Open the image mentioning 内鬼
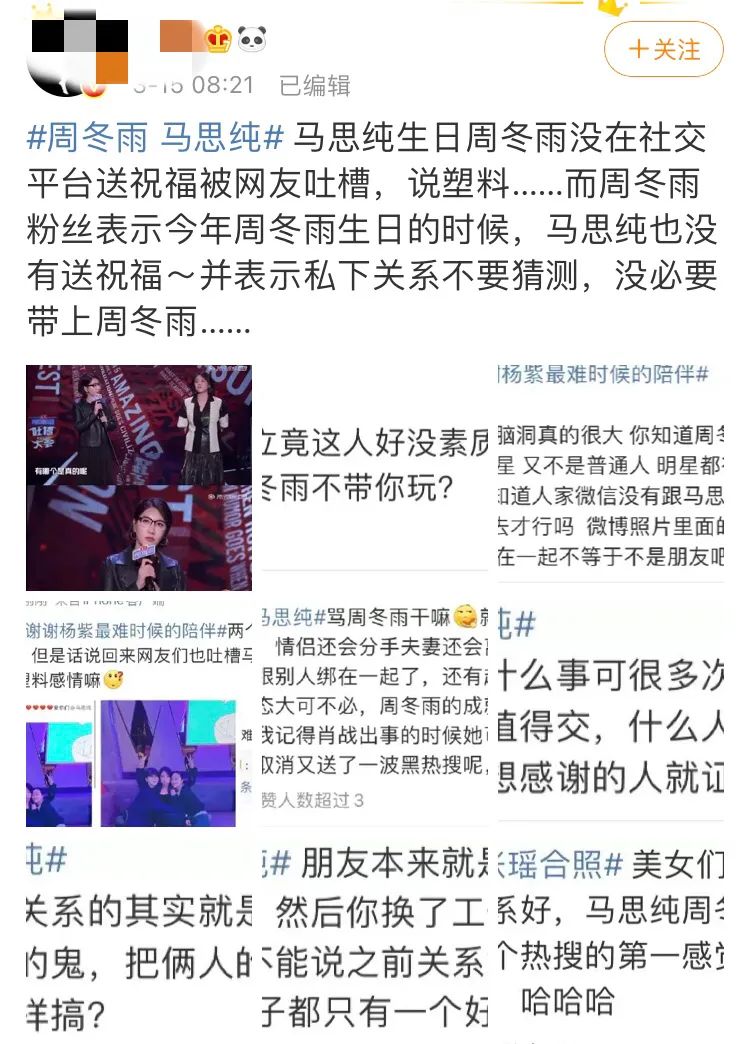The width and height of the screenshot is (750, 1044). pyautogui.click(x=139, y=940)
